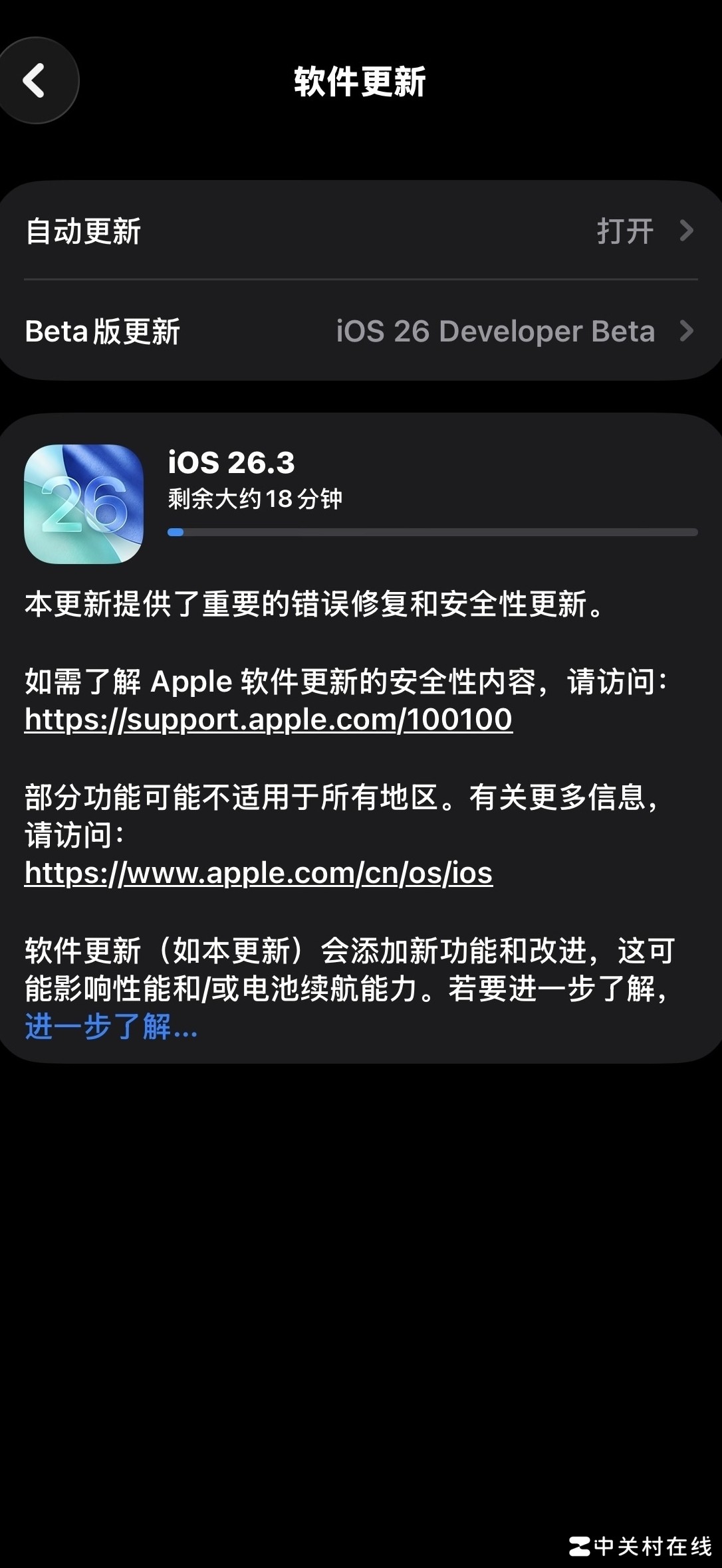Open the support.apple.com/100100 link

(x=269, y=720)
